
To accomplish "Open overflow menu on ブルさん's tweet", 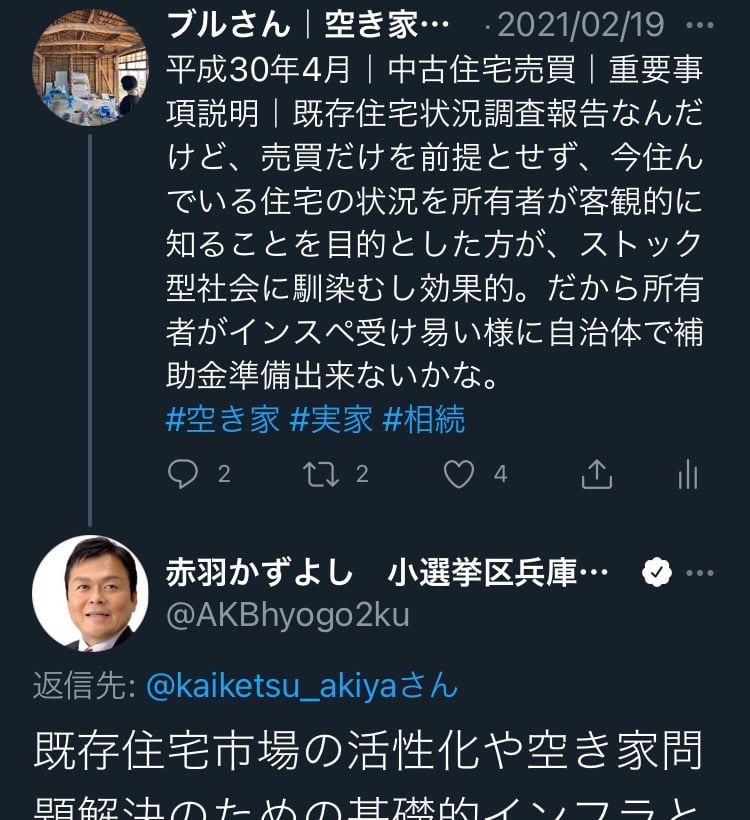I will click(x=700, y=25).
